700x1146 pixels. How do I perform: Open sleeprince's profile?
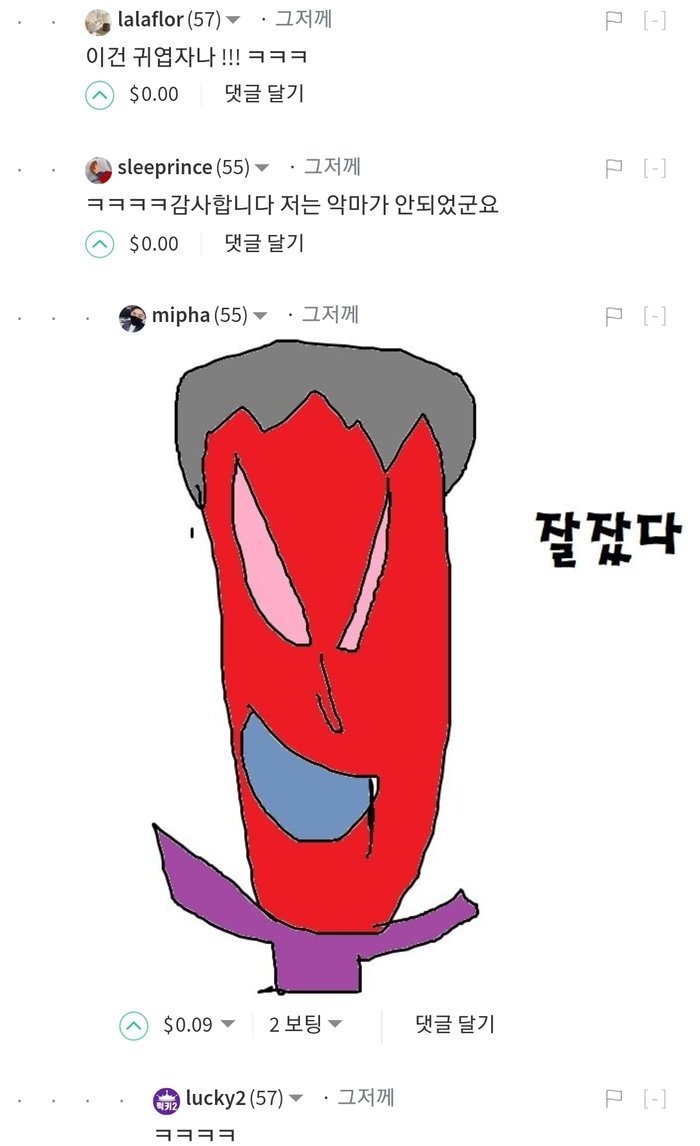[x=164, y=168]
